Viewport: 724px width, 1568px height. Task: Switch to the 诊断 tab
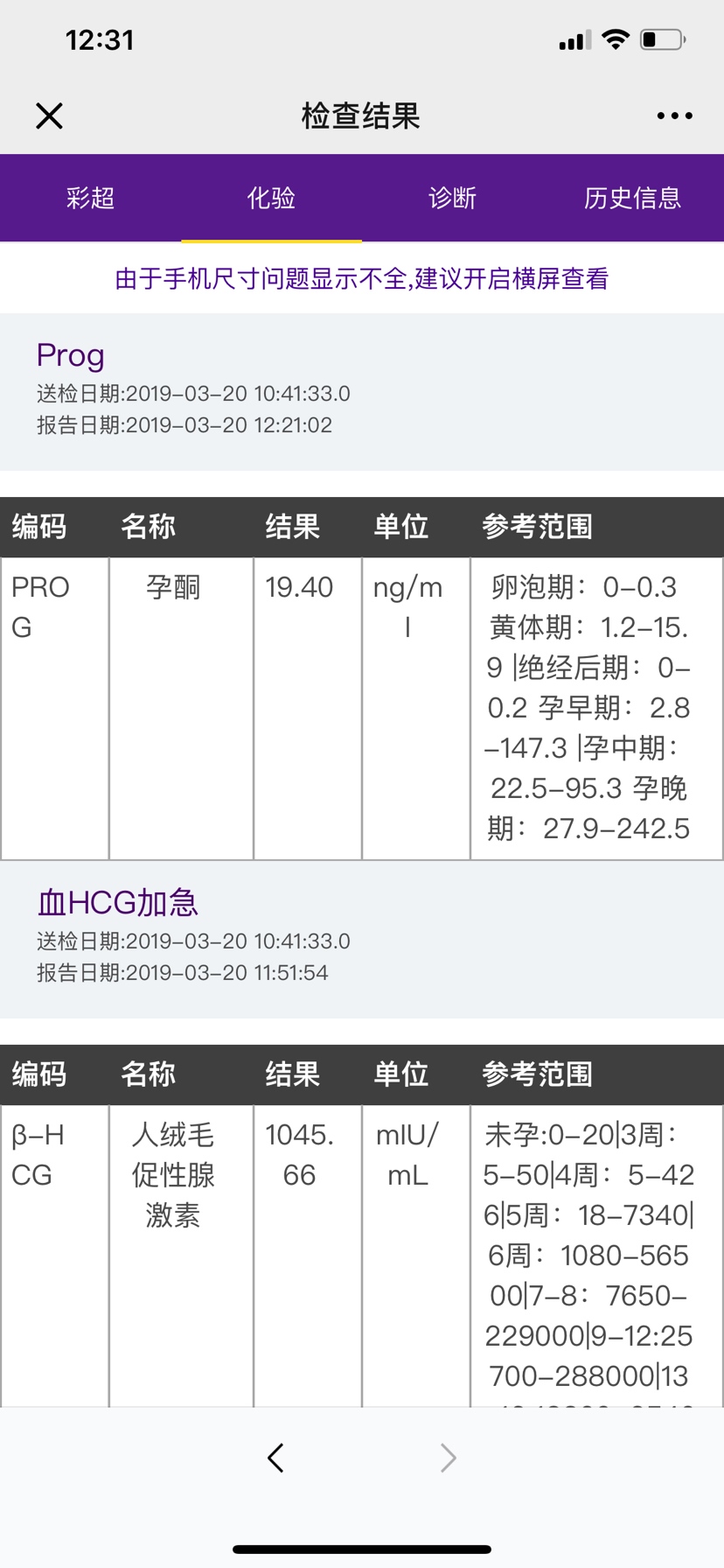[452, 198]
